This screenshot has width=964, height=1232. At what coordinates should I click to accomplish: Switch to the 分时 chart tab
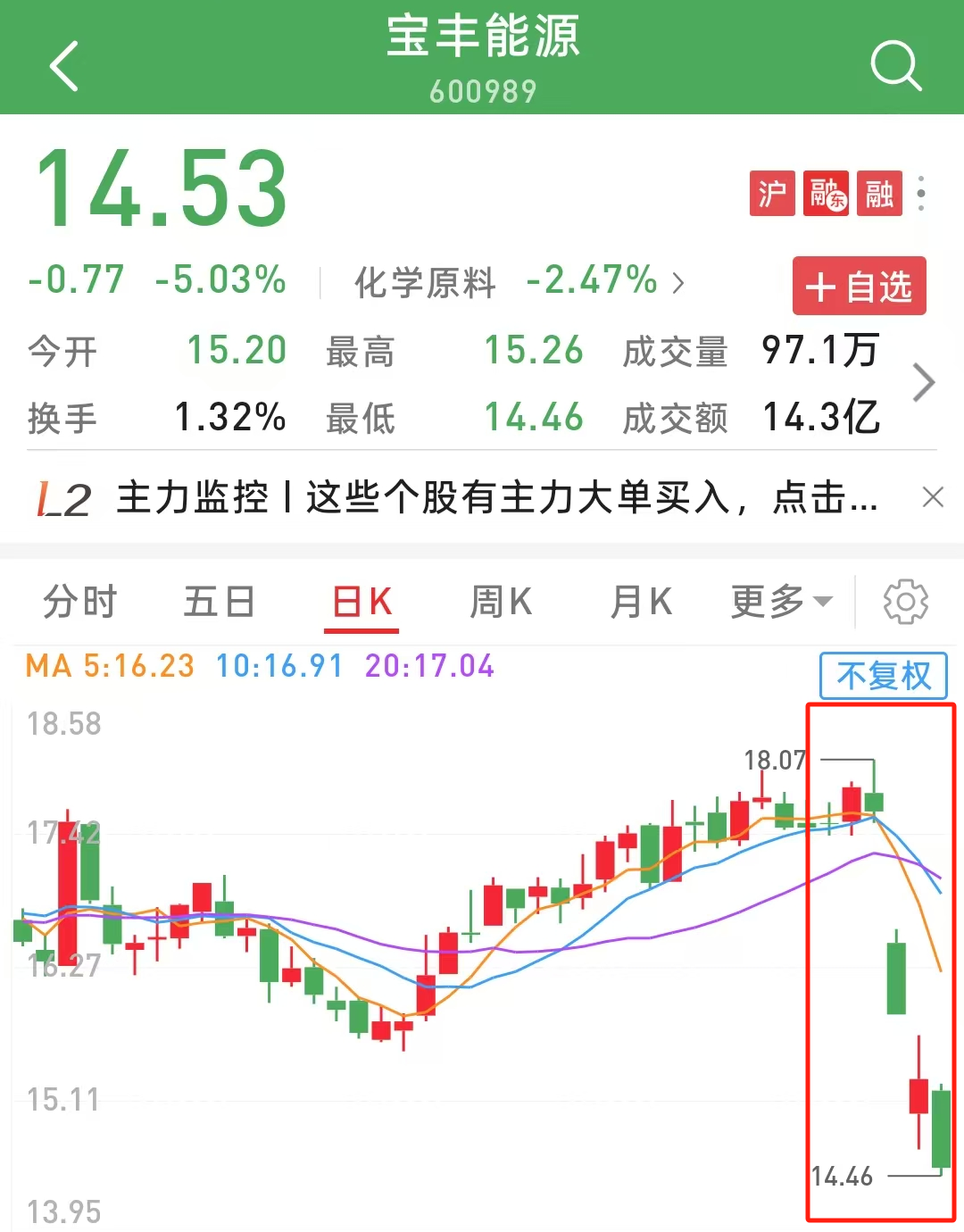[x=80, y=602]
